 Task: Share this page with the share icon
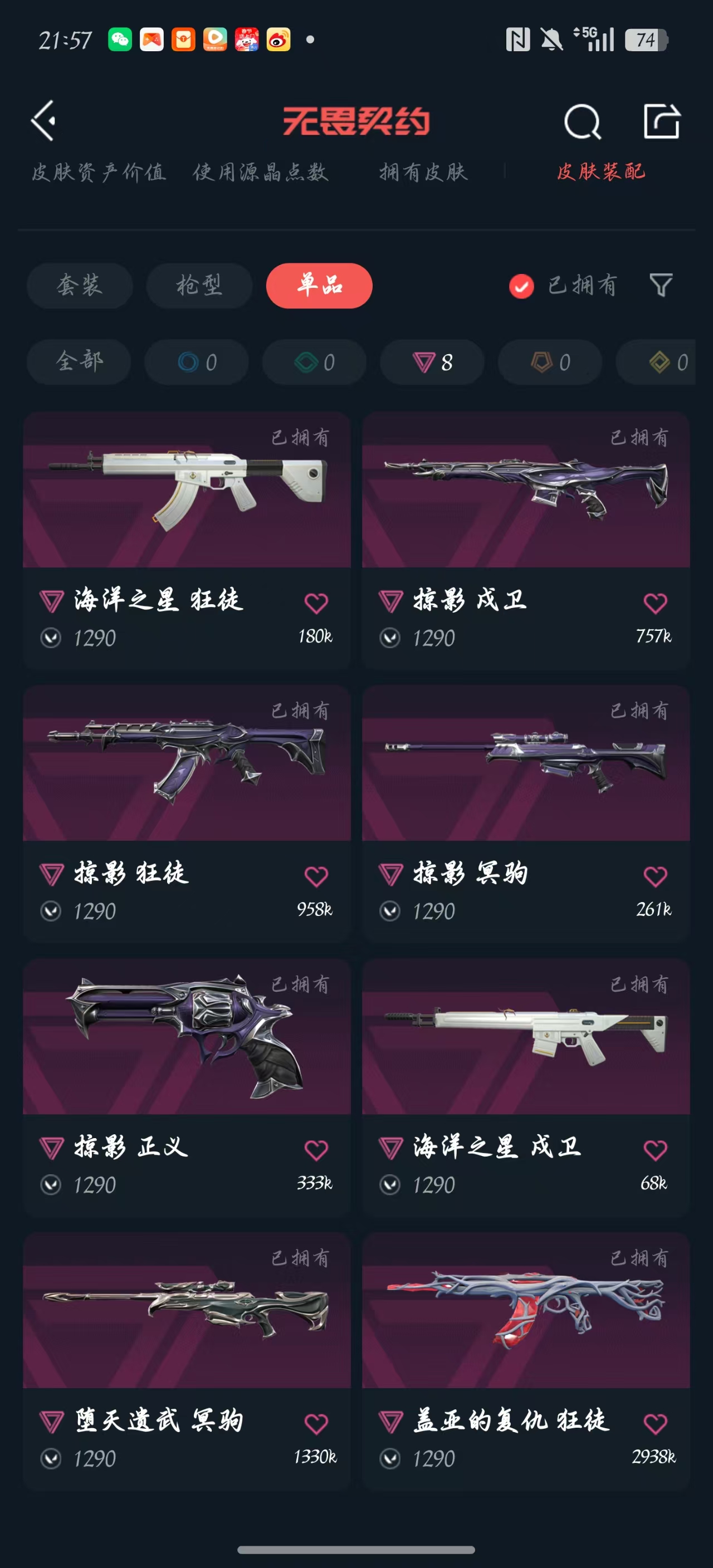coord(661,121)
